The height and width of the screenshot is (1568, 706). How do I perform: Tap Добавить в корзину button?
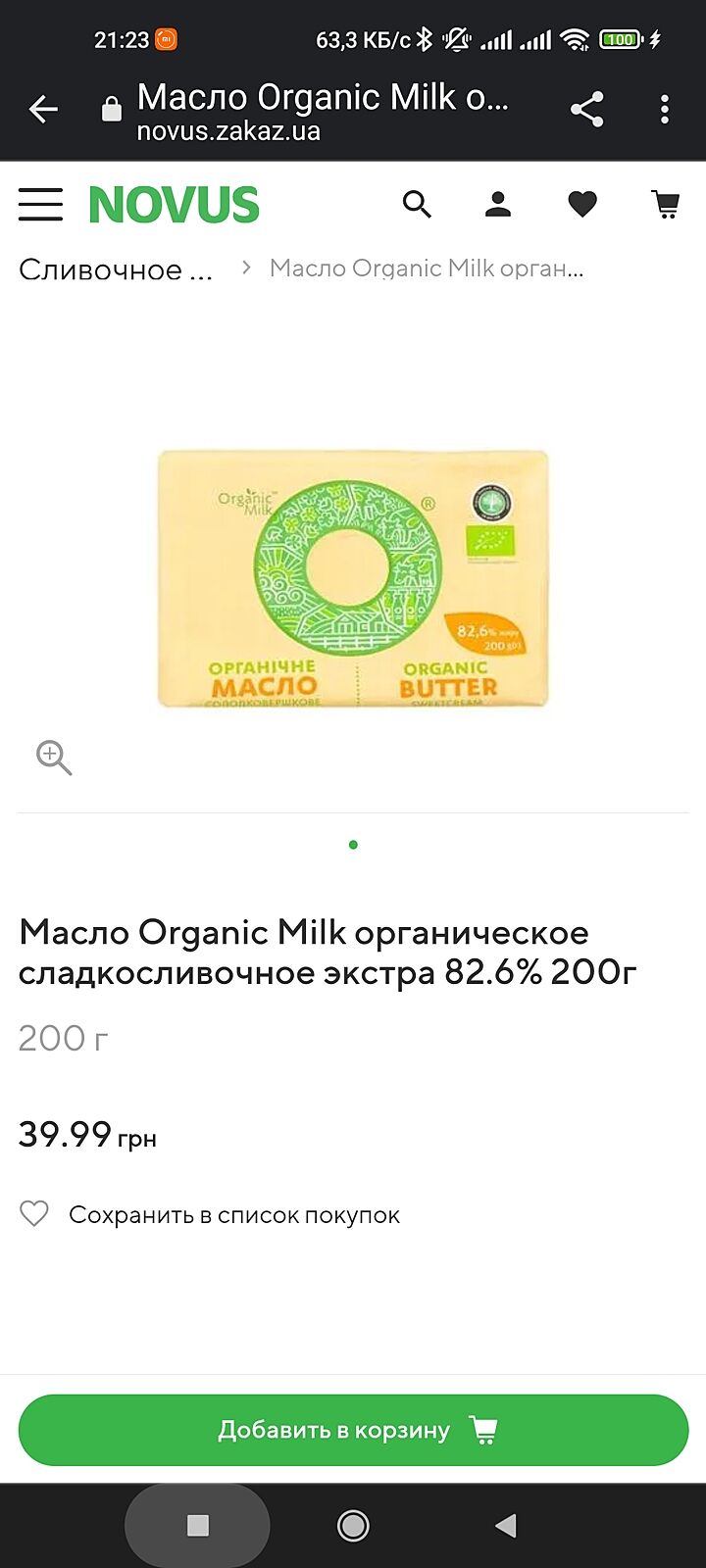point(353,1430)
